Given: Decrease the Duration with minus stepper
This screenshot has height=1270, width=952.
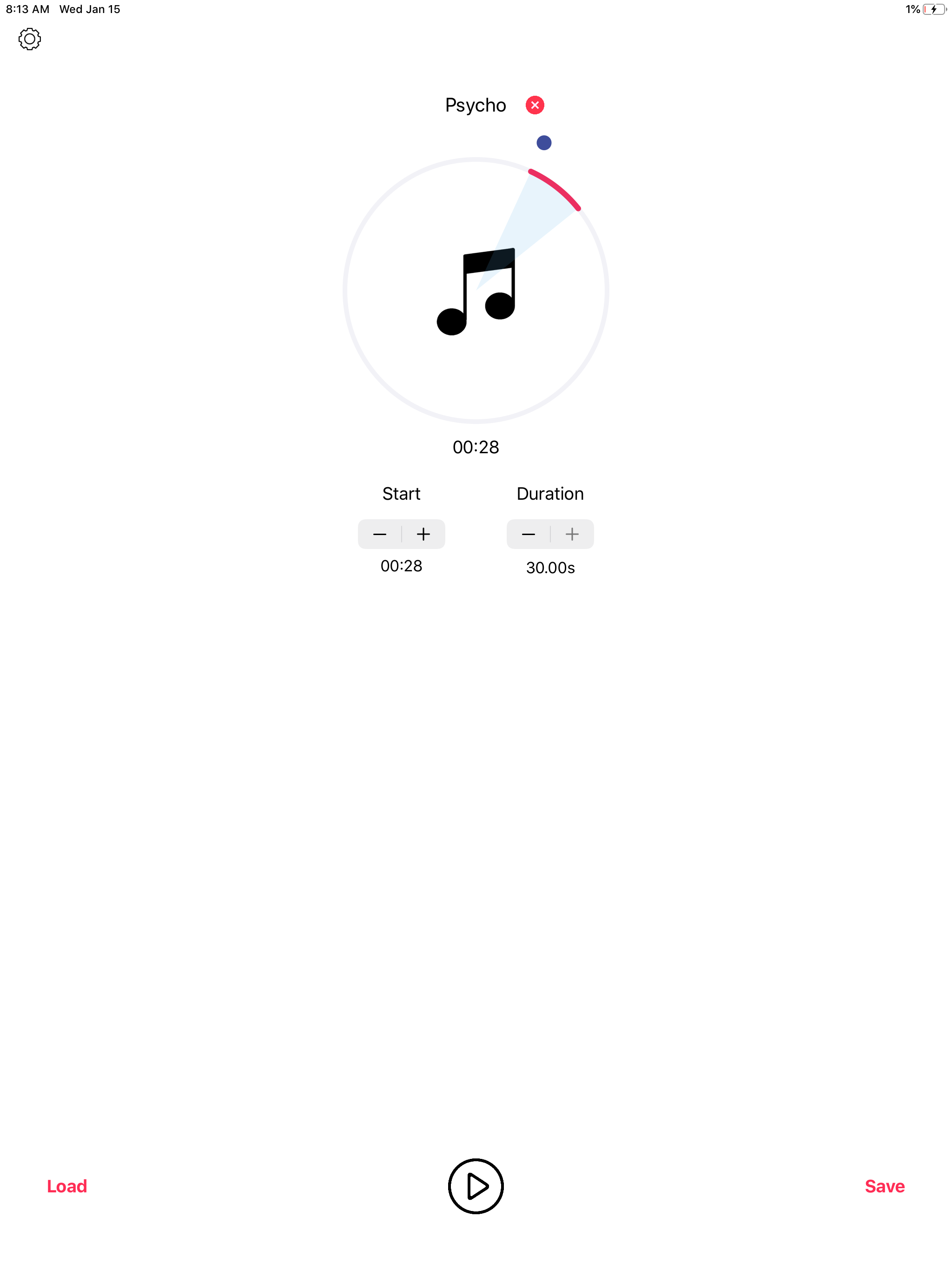Looking at the screenshot, I should tap(529, 534).
